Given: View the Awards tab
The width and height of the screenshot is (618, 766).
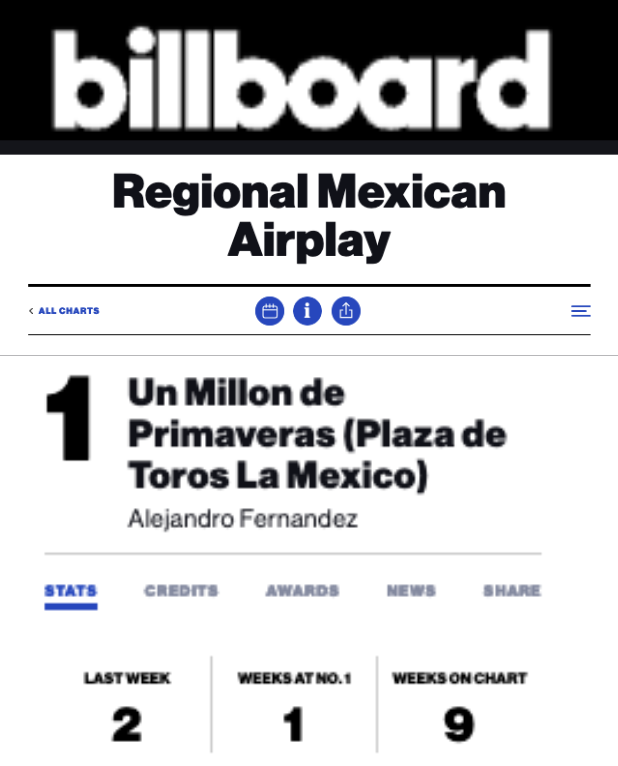Looking at the screenshot, I should pyautogui.click(x=302, y=591).
